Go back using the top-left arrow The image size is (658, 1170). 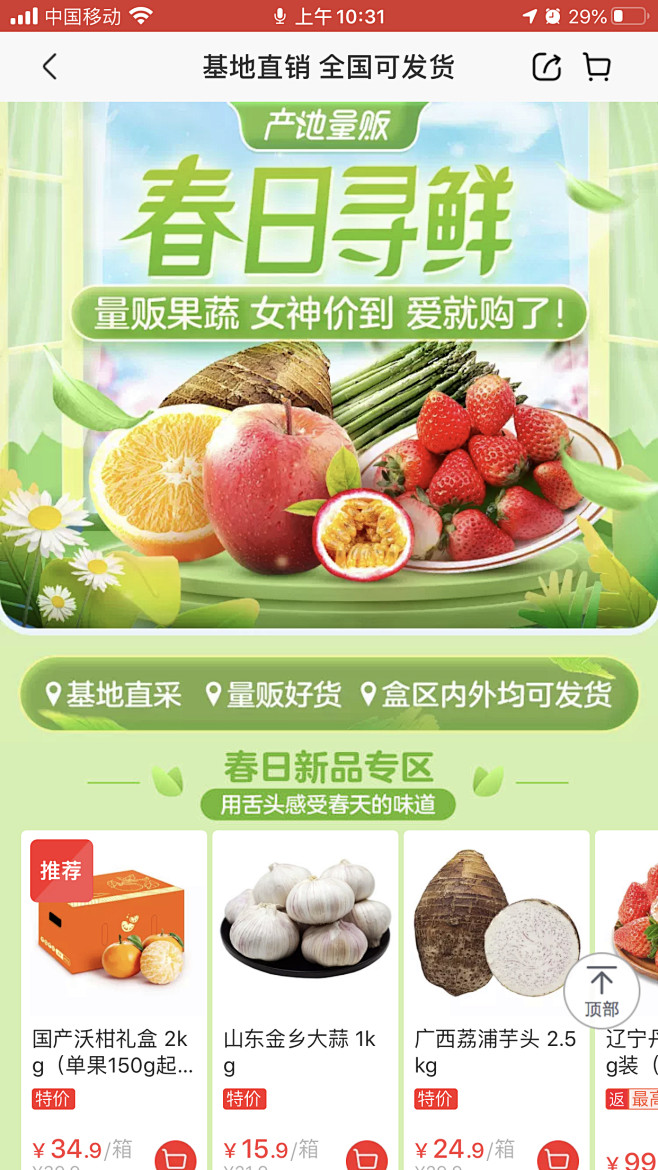tap(49, 67)
